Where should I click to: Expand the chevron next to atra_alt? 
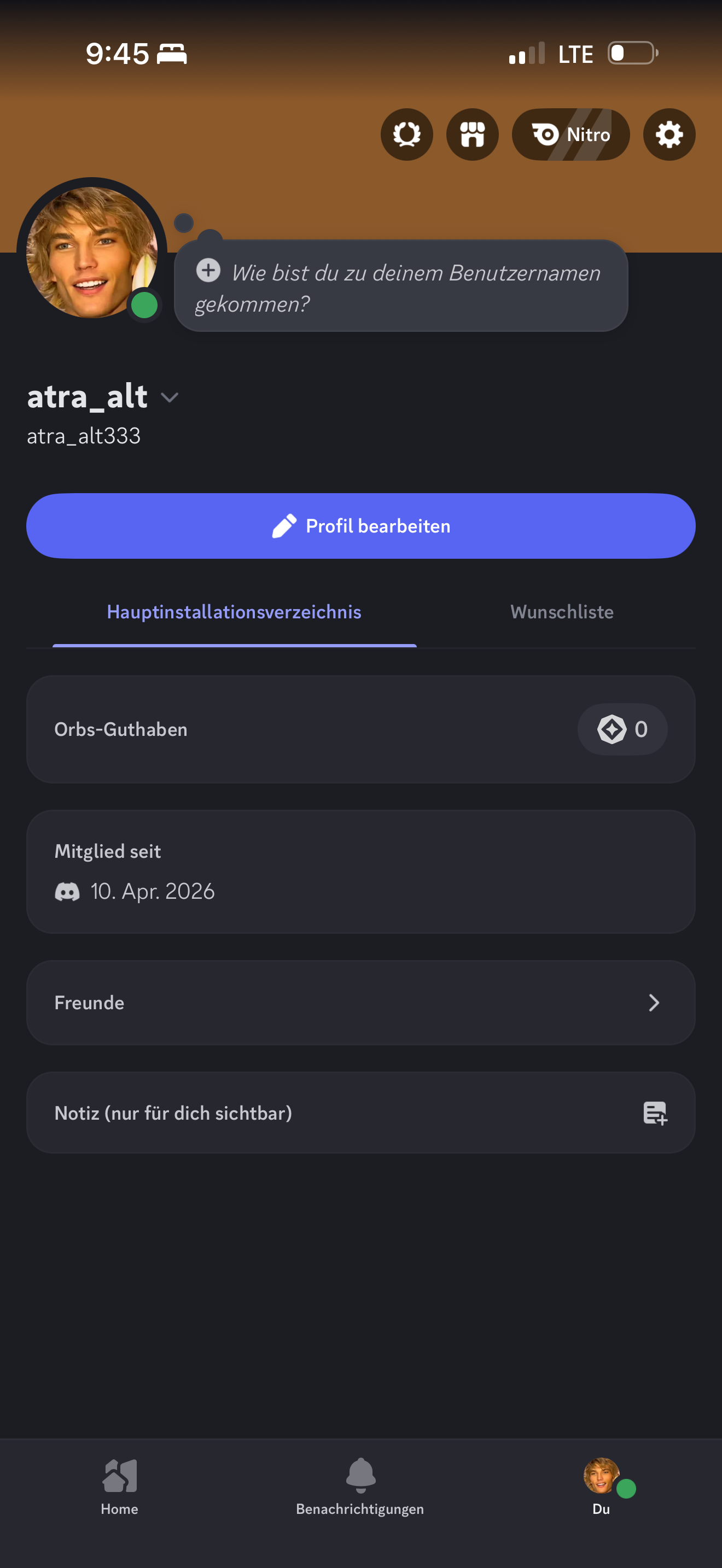[x=169, y=397]
